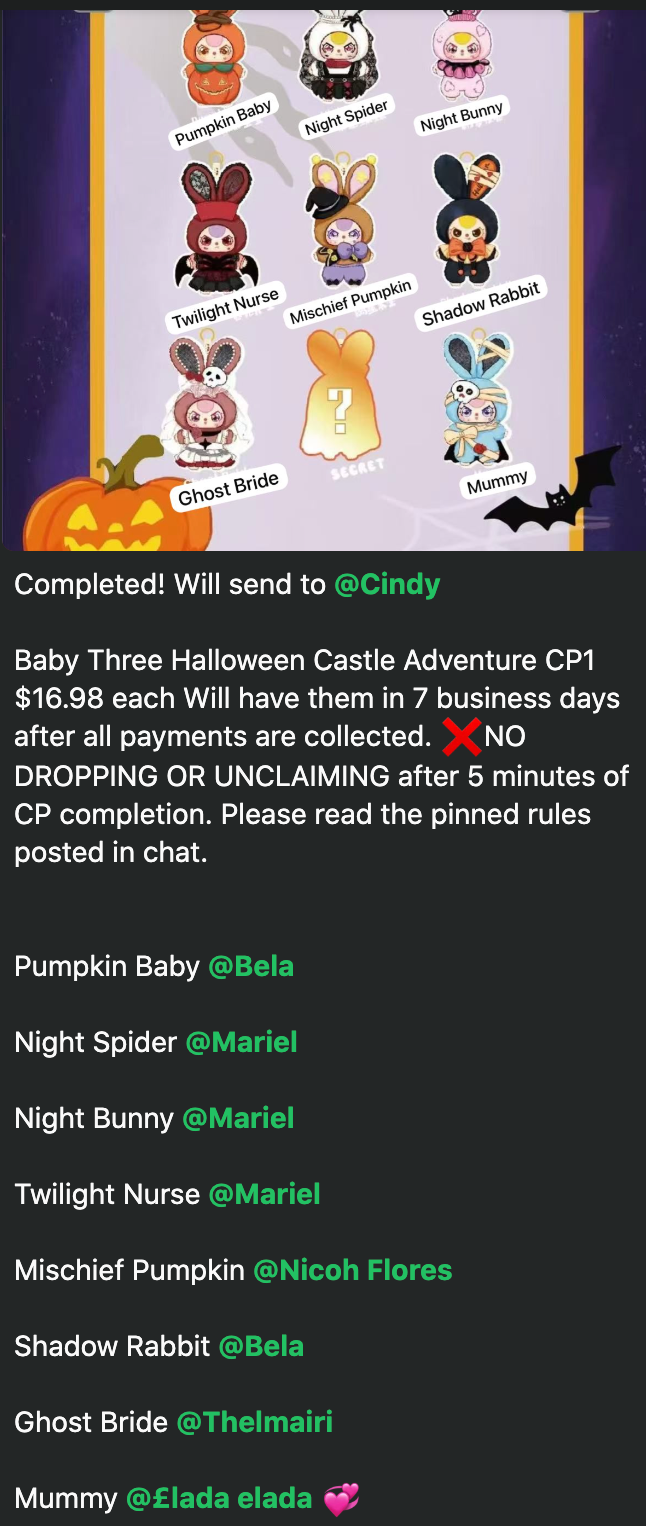Open the @Nicoh Flores mention

point(352,1270)
